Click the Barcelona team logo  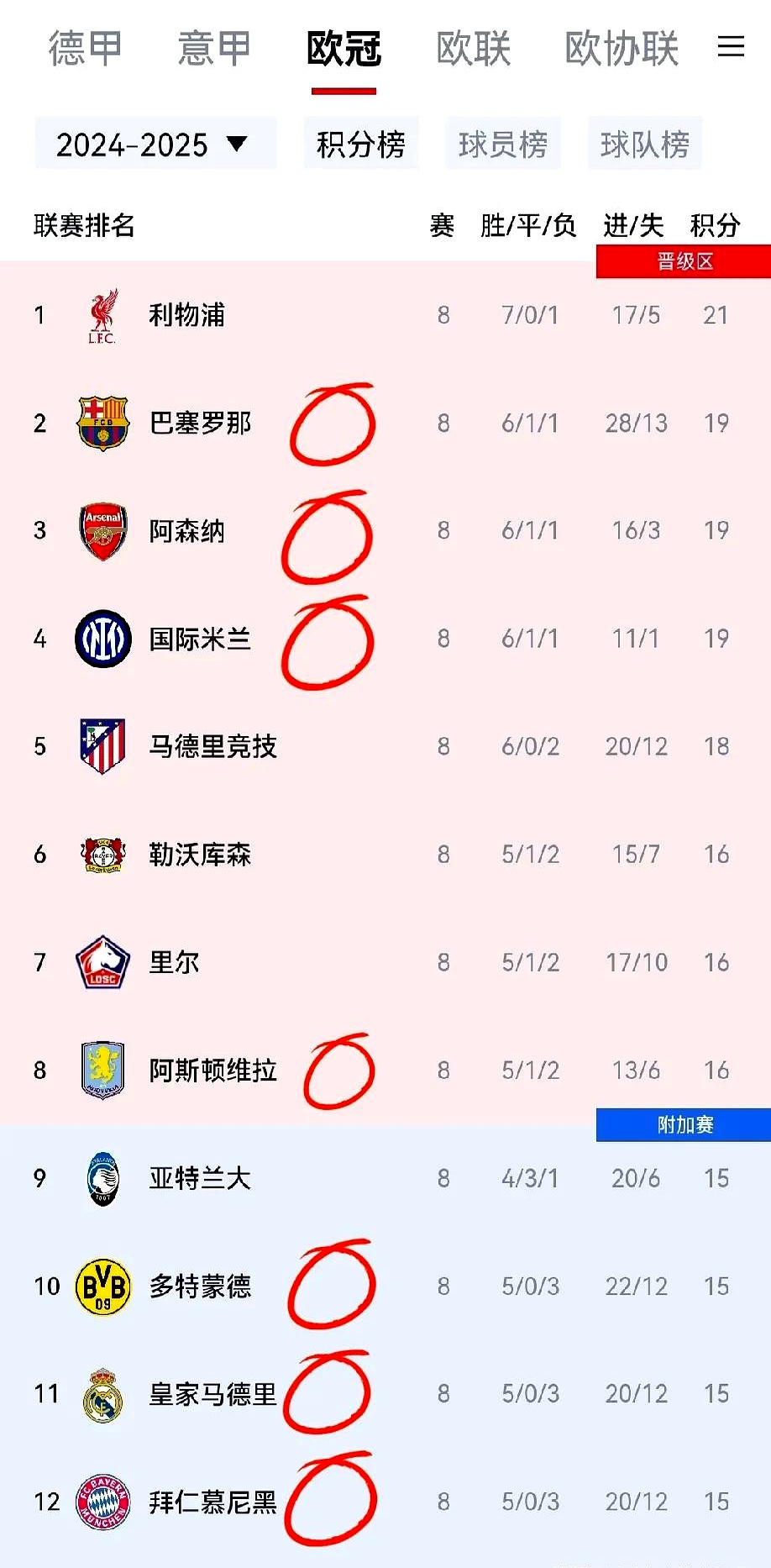[x=103, y=423]
